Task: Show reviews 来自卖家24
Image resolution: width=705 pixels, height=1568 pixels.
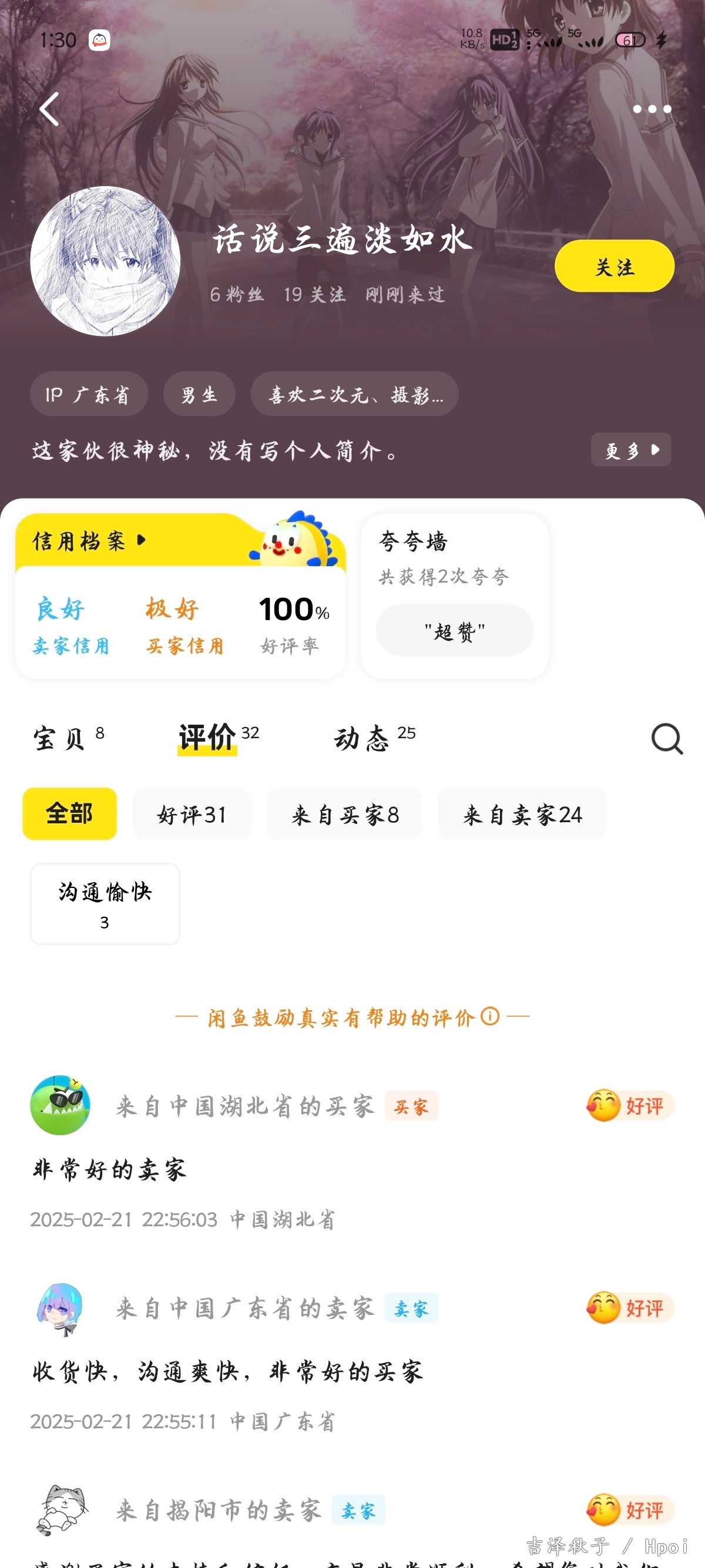Action: click(x=522, y=814)
